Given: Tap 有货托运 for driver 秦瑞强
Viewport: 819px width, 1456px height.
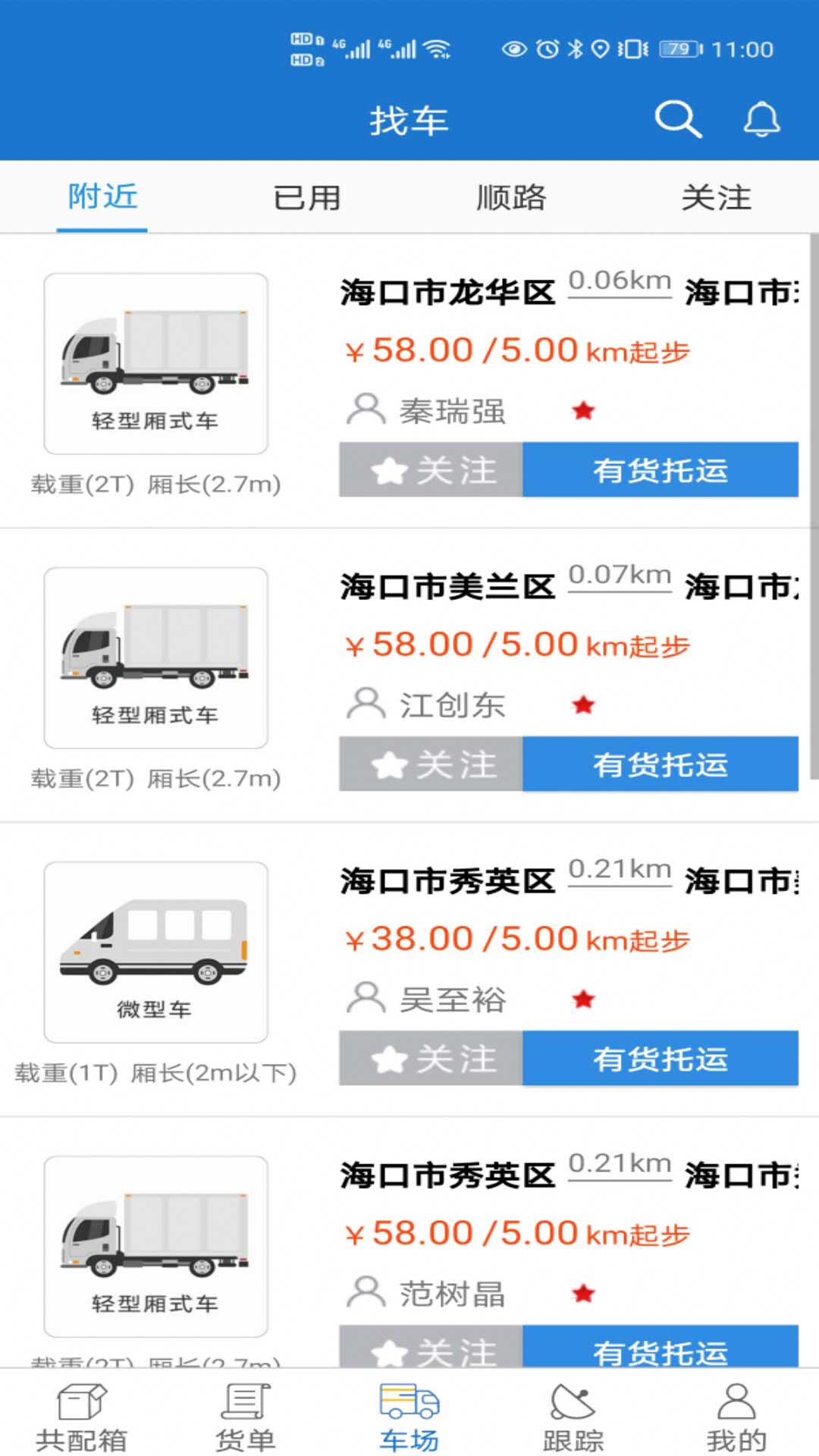Looking at the screenshot, I should (660, 470).
